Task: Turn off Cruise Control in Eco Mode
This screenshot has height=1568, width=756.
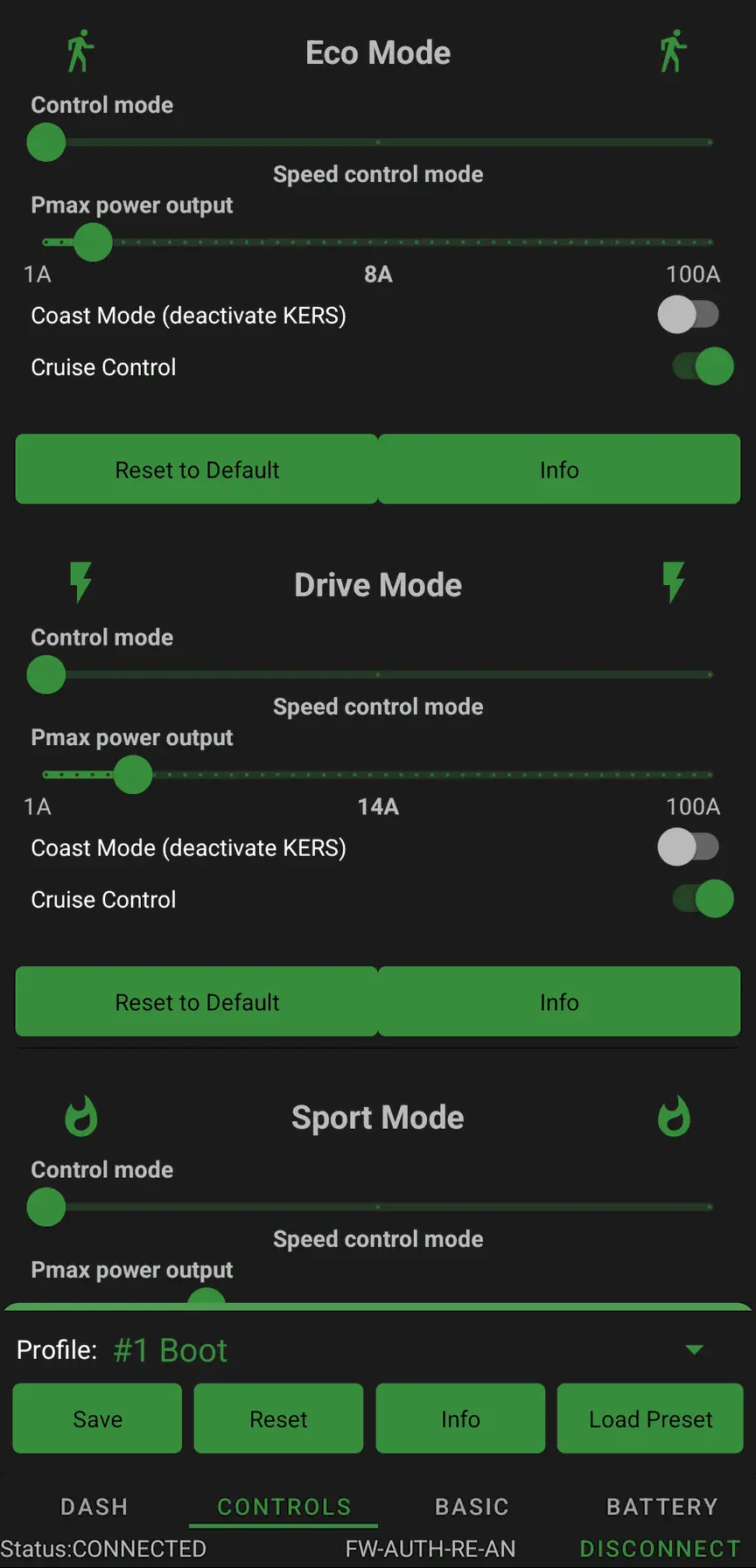Action: (x=703, y=366)
